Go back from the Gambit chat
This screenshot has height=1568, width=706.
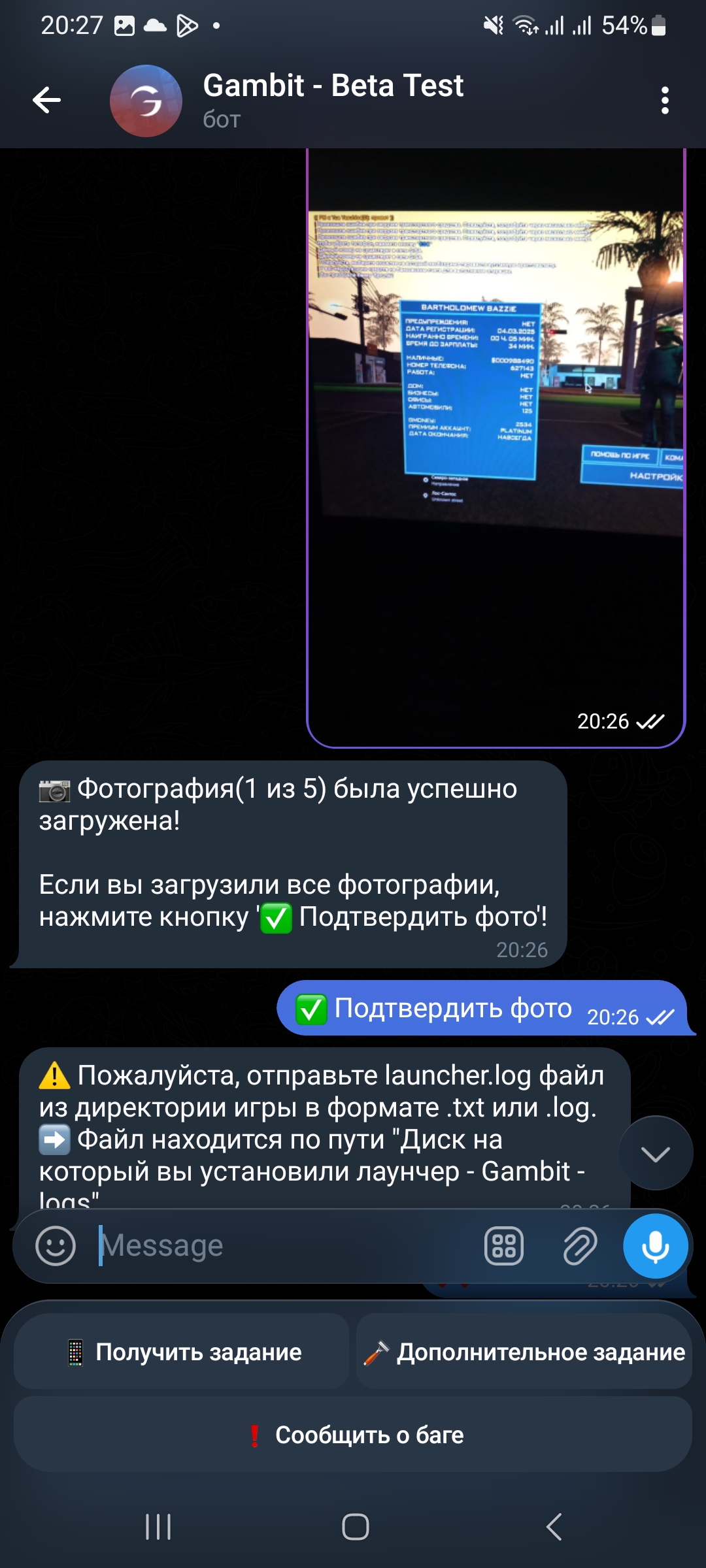[47, 101]
